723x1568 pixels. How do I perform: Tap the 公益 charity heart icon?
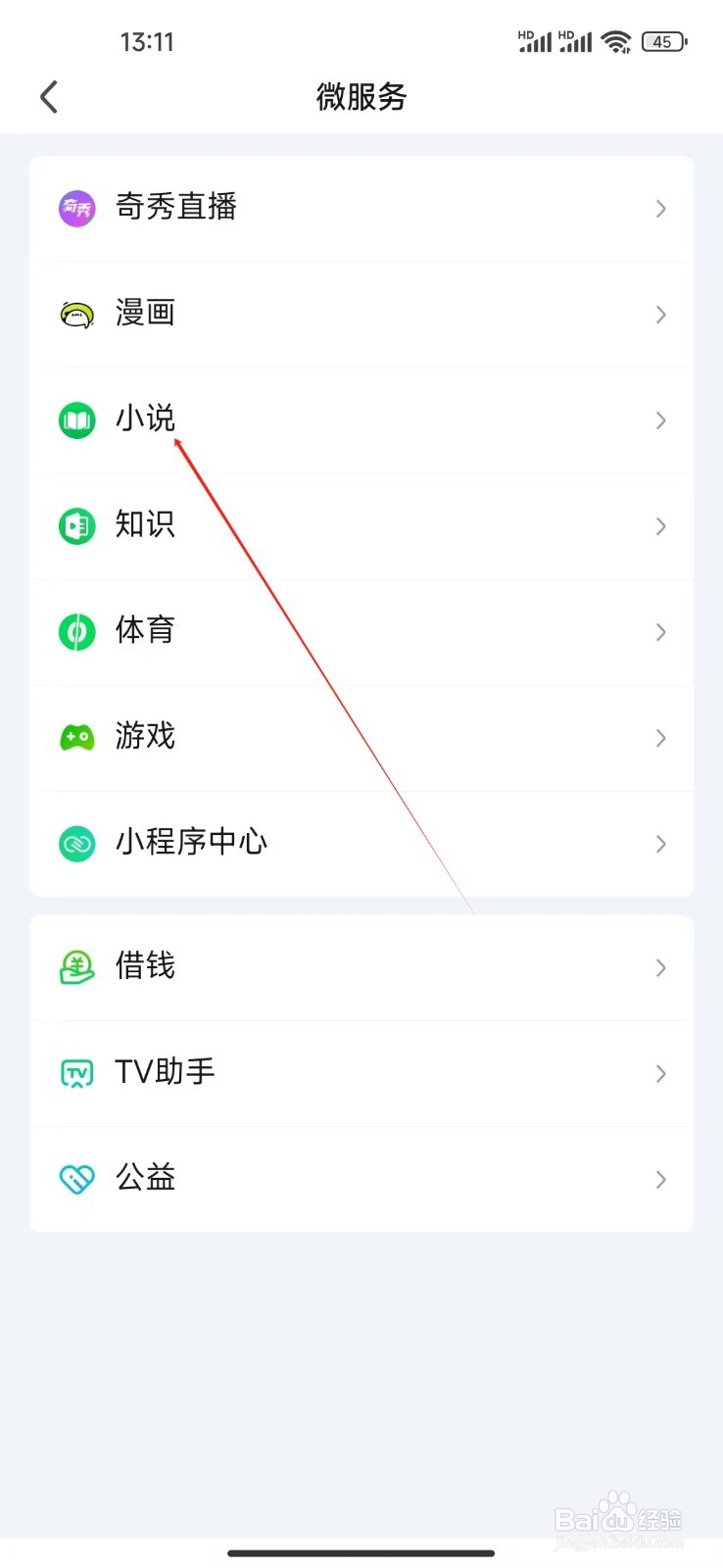(x=76, y=1178)
